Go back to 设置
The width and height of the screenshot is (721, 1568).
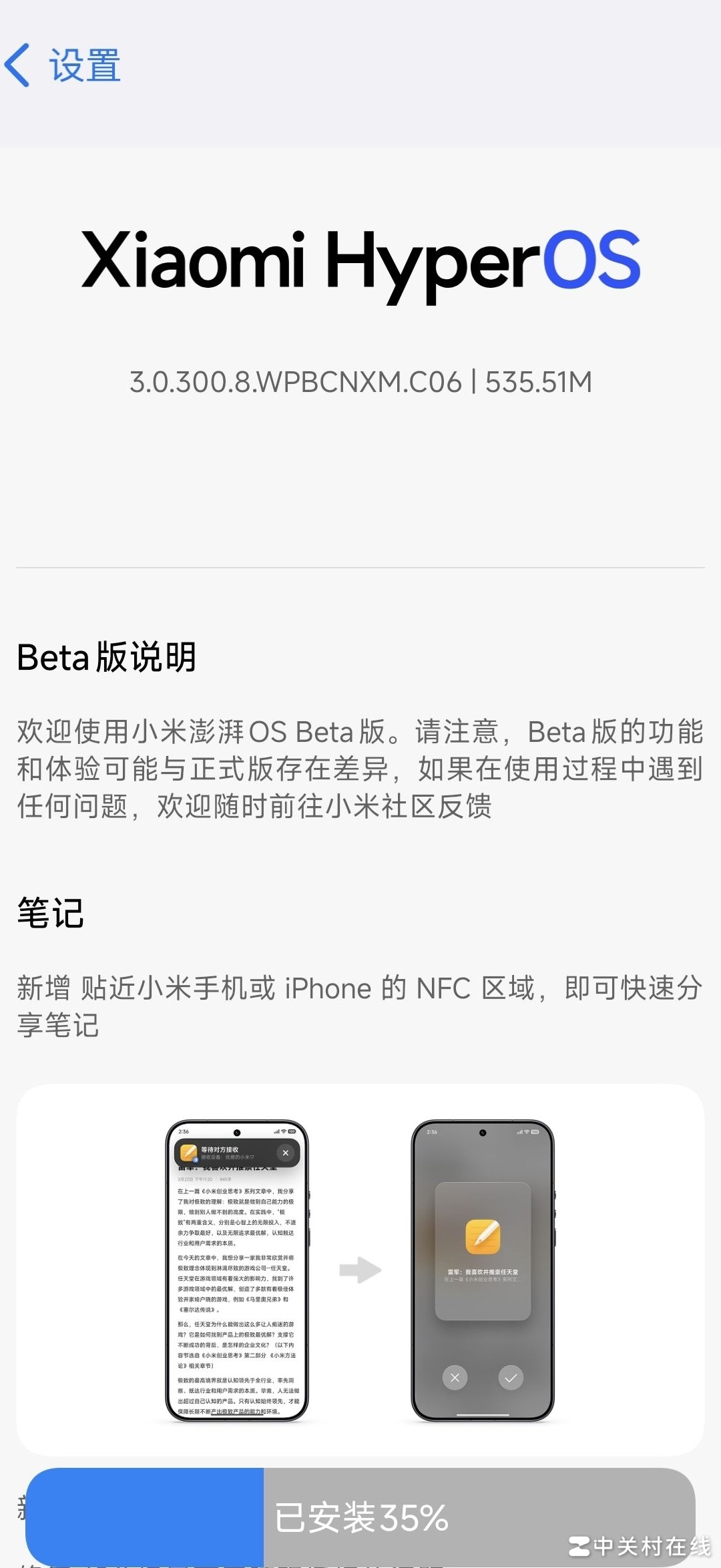[62, 65]
